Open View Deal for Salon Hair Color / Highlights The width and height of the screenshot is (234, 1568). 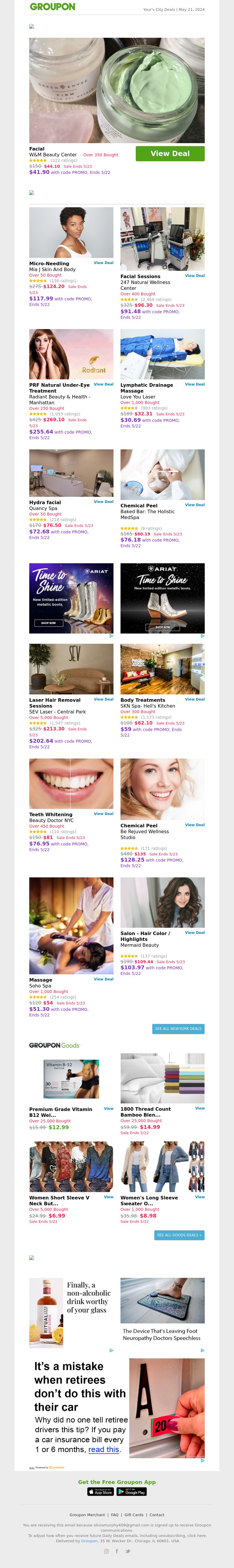coord(195,932)
